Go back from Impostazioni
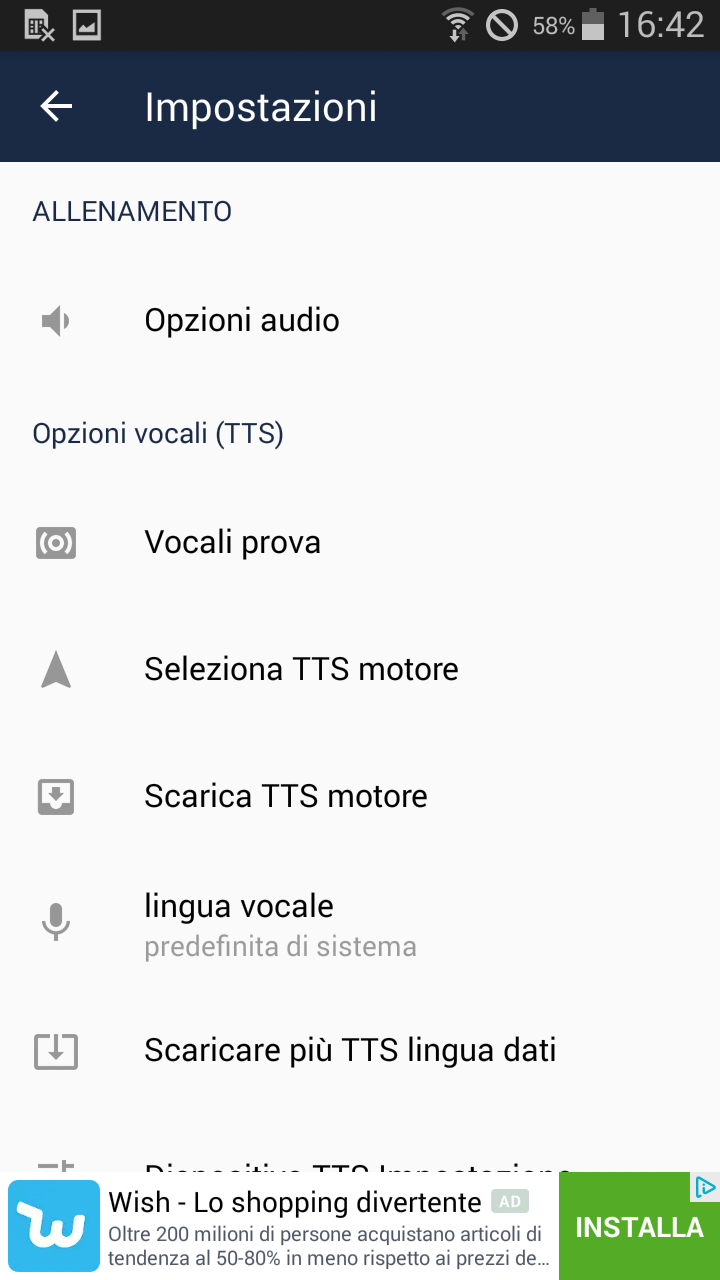The height and width of the screenshot is (1280, 720). [x=56, y=107]
